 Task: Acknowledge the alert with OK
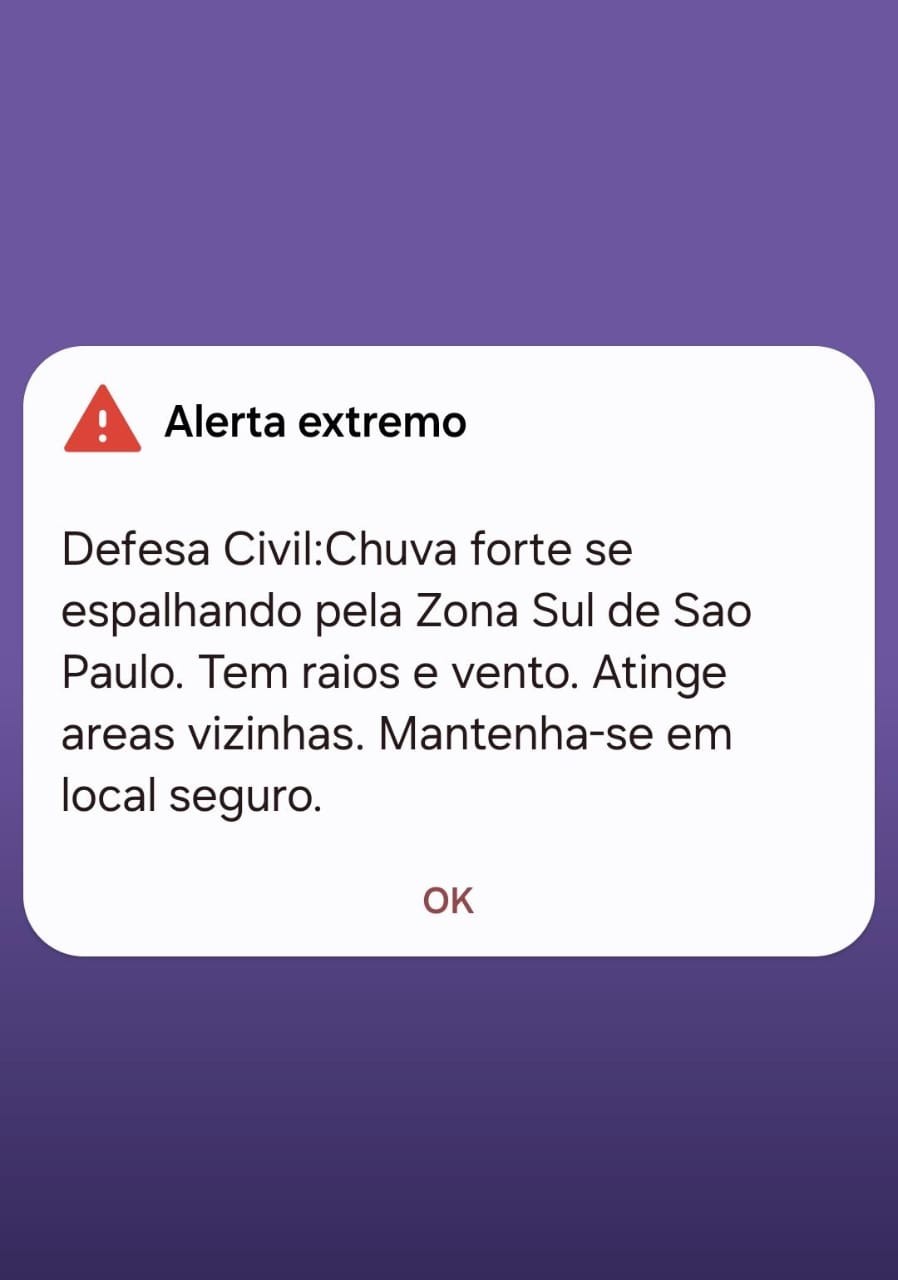tap(447, 900)
